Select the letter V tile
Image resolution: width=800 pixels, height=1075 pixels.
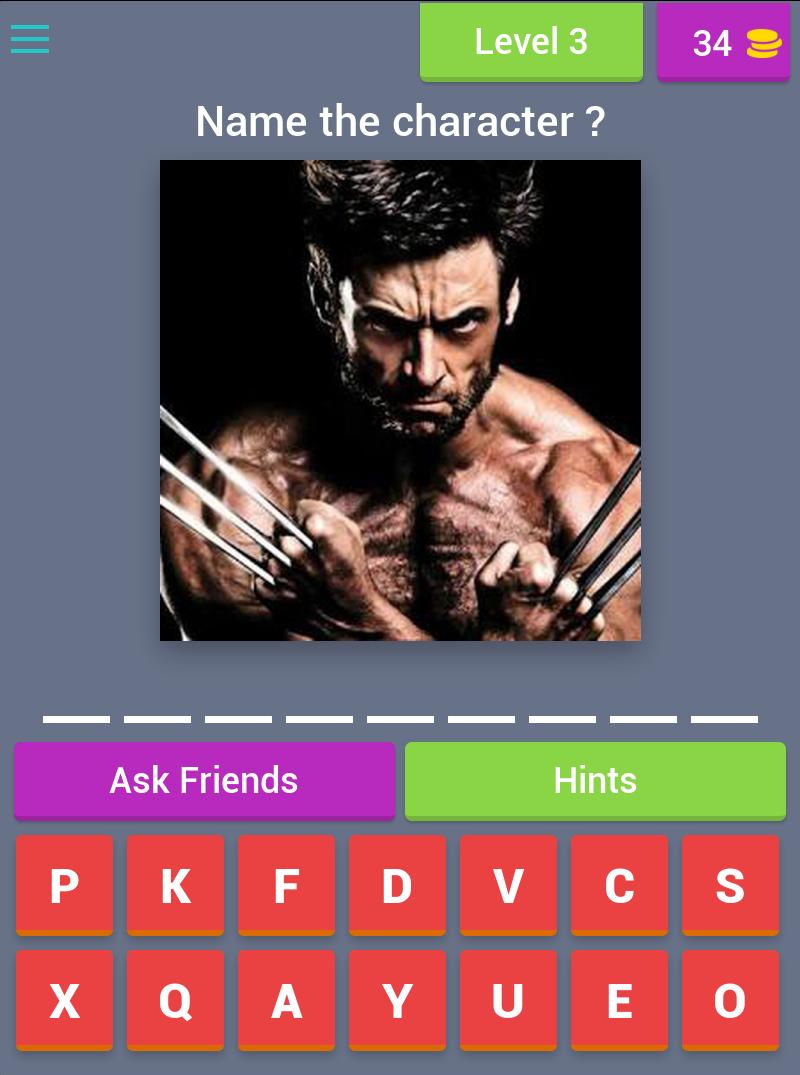coord(508,885)
